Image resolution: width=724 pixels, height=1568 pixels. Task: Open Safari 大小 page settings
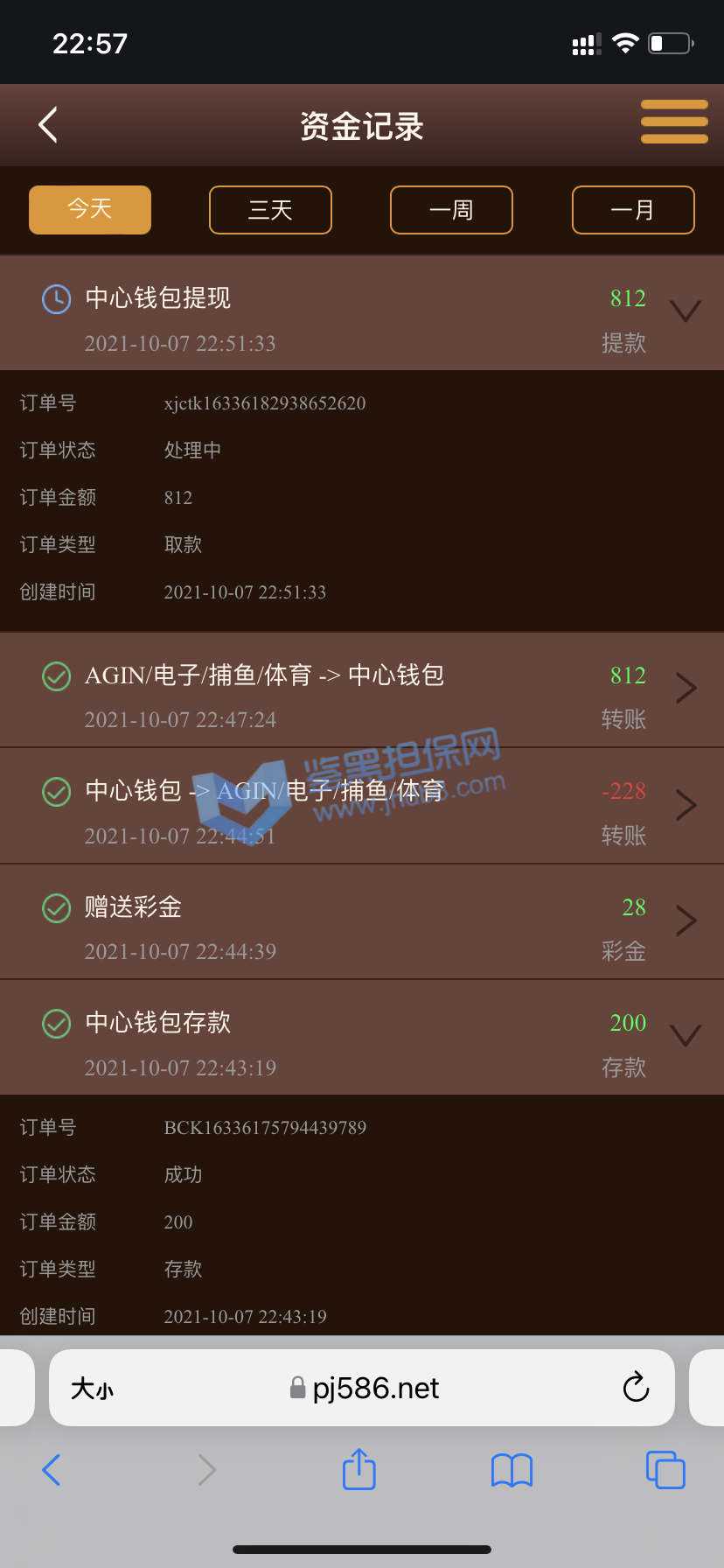92,1389
